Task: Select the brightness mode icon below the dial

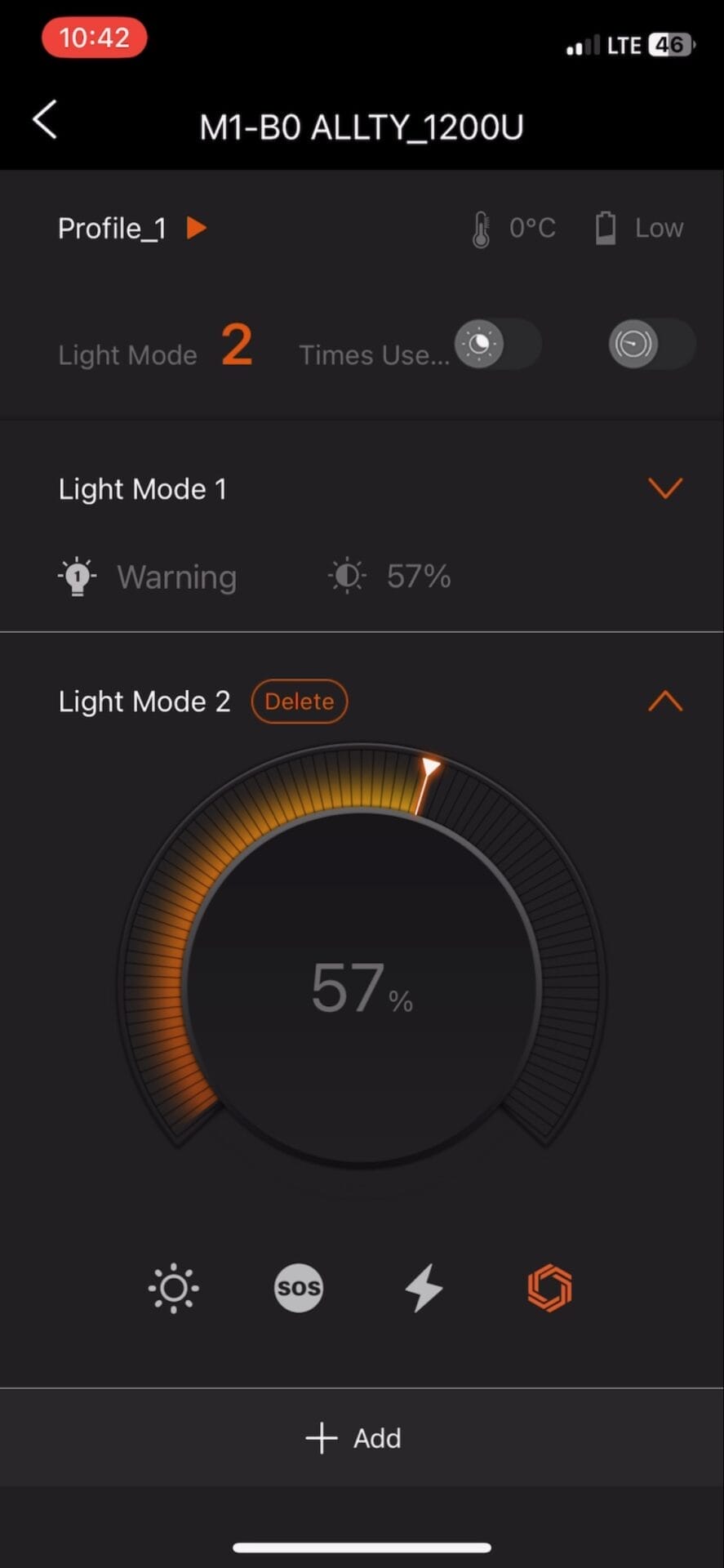Action: click(x=173, y=1288)
